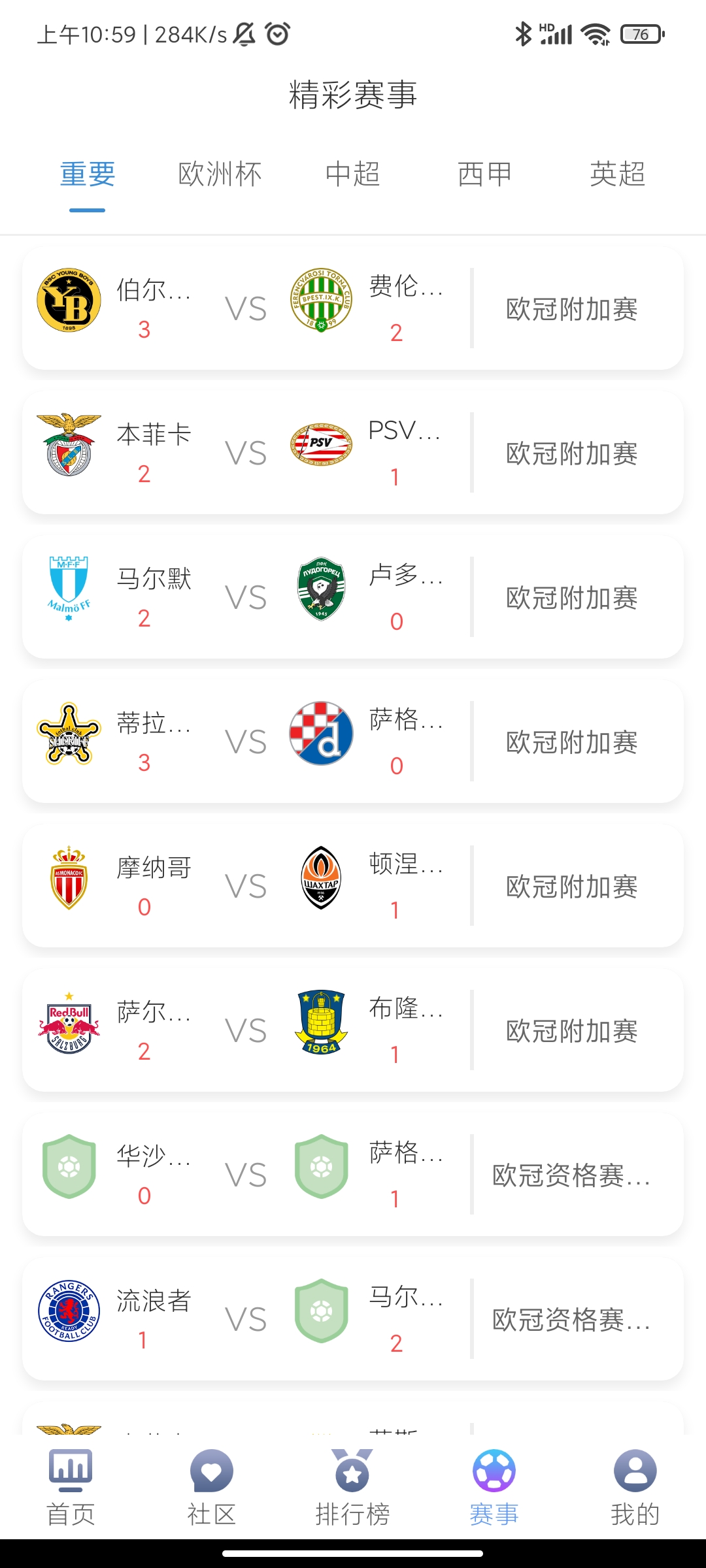Screen dimensions: 706x1568
Task: Switch to the 排行榜 tab
Action: pyautogui.click(x=353, y=1488)
